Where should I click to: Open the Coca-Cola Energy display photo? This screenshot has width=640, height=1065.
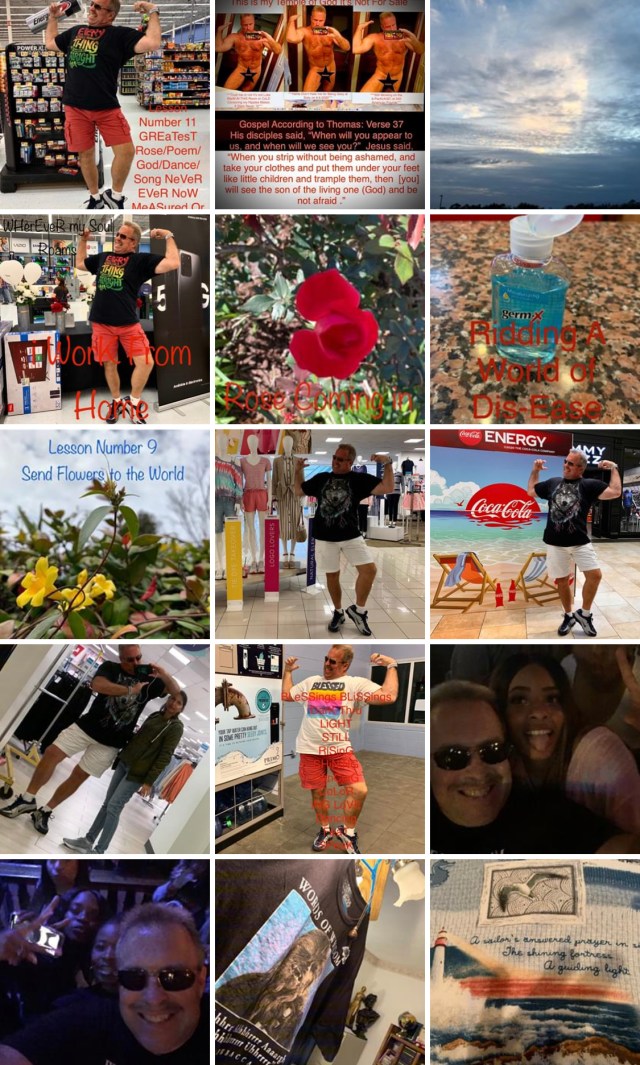(535, 534)
